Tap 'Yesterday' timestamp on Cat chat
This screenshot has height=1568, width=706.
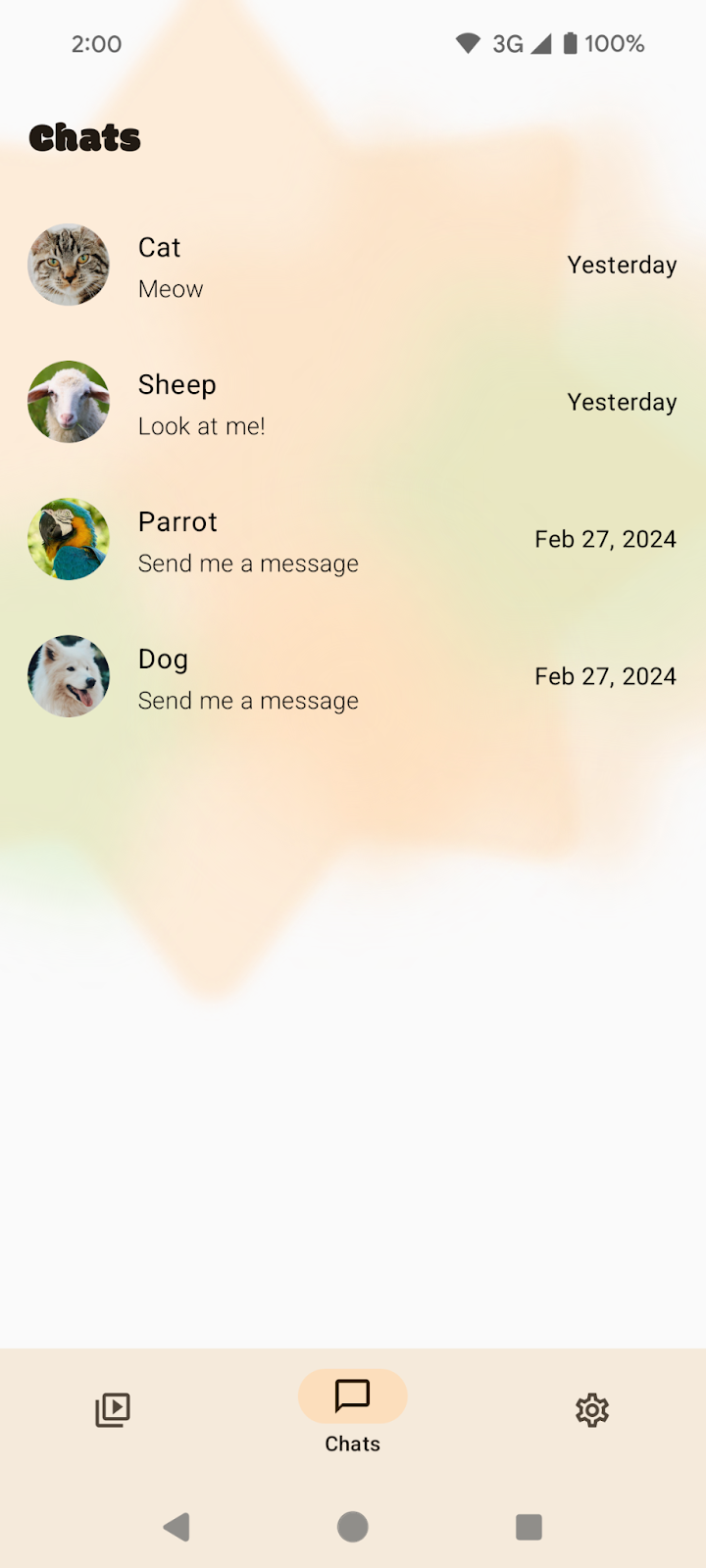coord(622,265)
